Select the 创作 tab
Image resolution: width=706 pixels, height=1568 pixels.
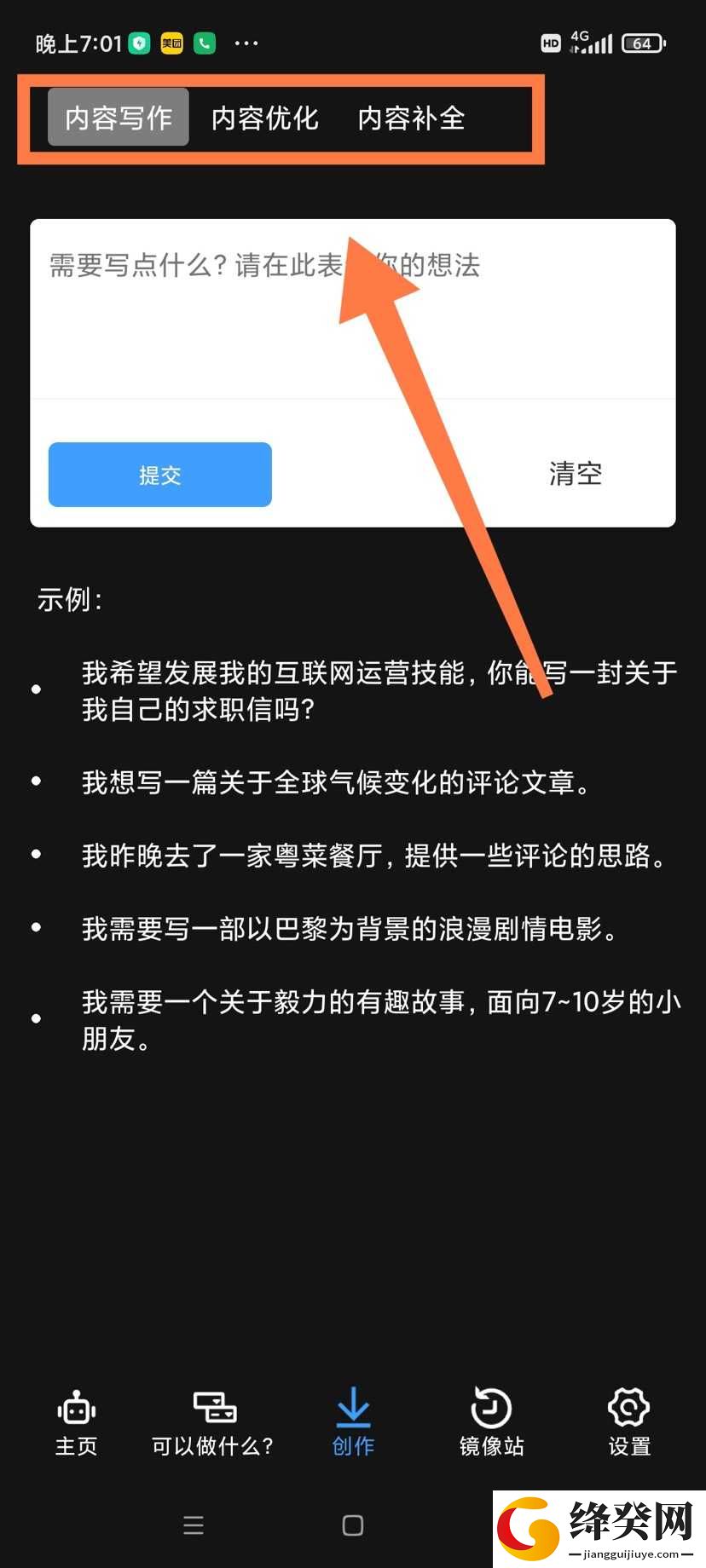point(353,1422)
